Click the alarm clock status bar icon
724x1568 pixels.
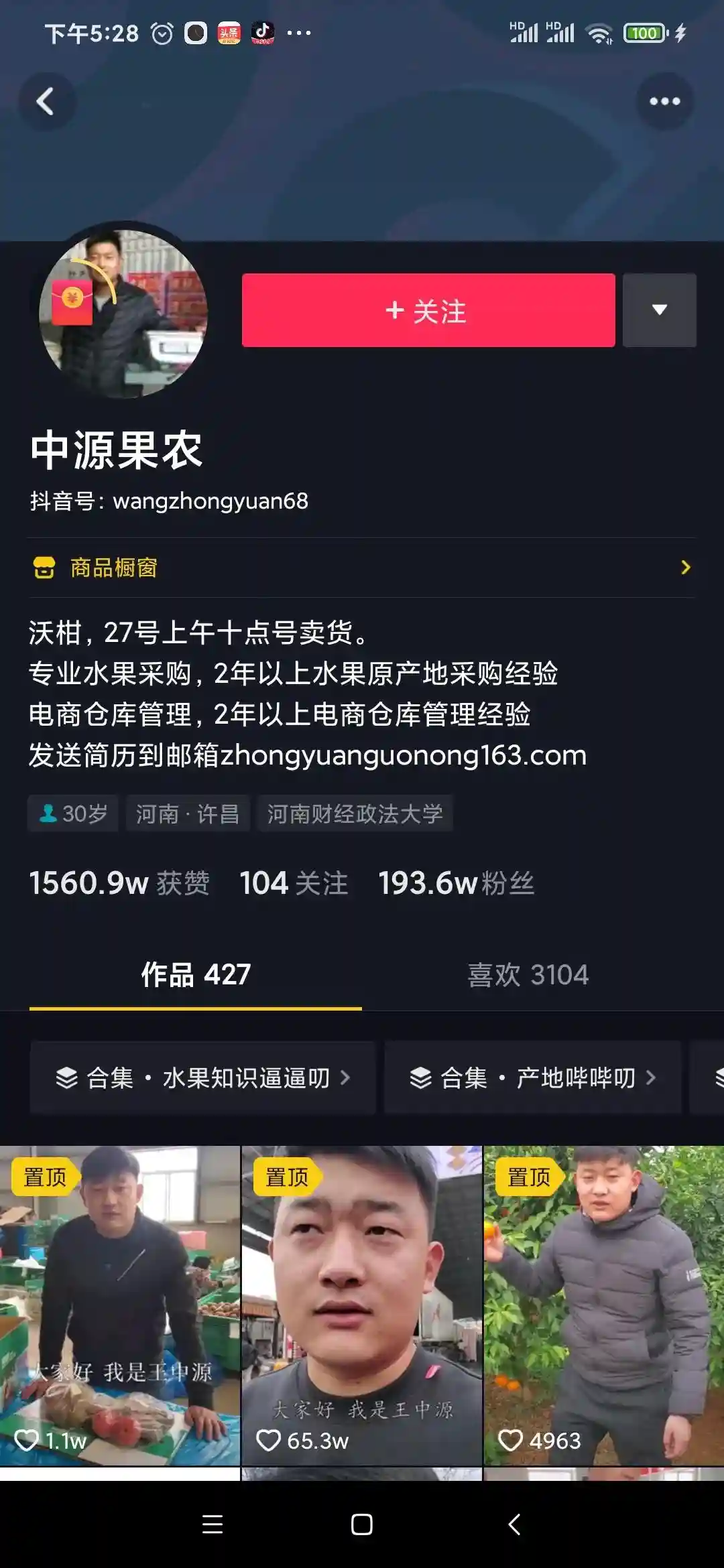[x=160, y=32]
